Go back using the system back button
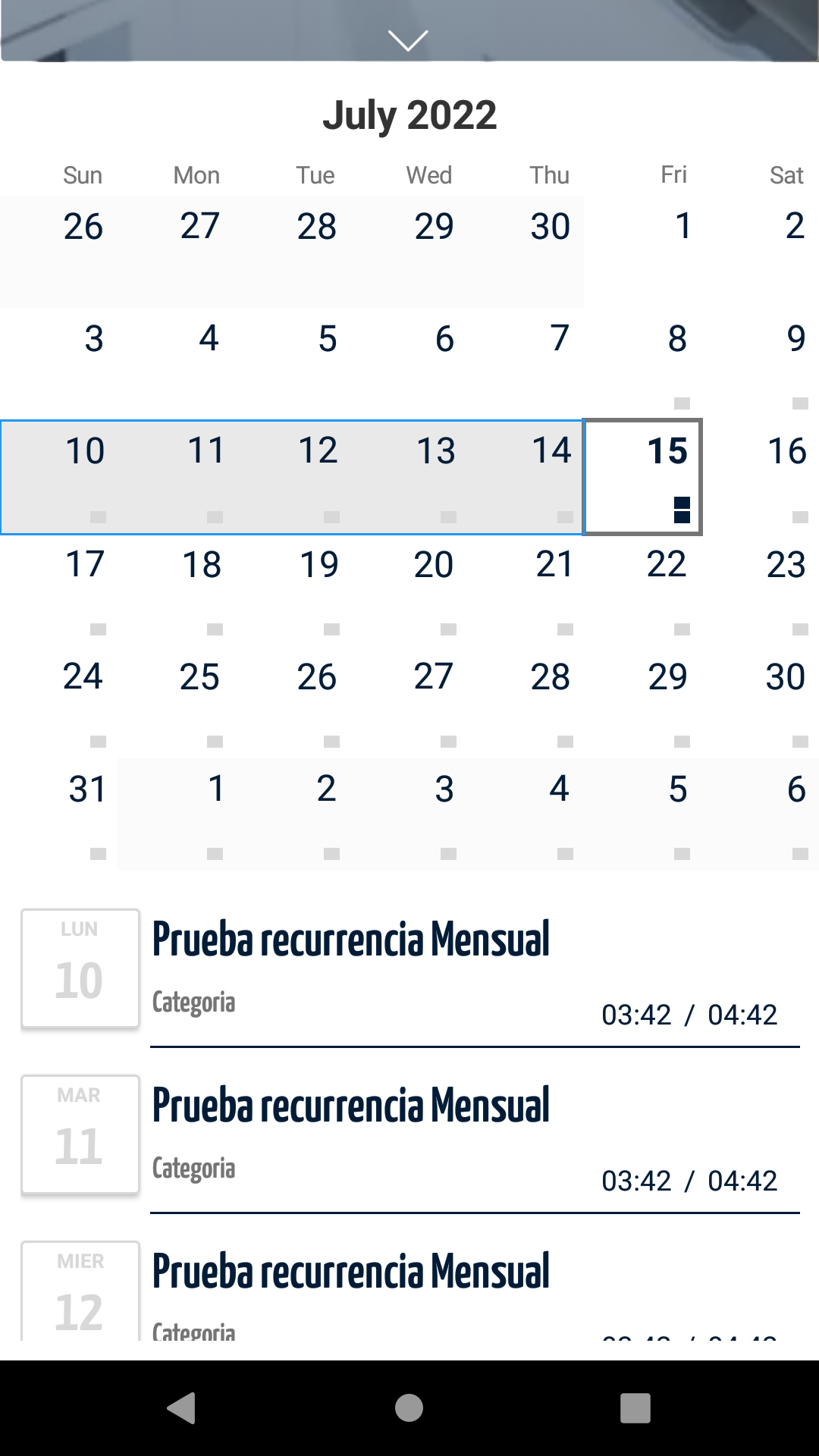Screen dimensions: 819x1456 182,1408
